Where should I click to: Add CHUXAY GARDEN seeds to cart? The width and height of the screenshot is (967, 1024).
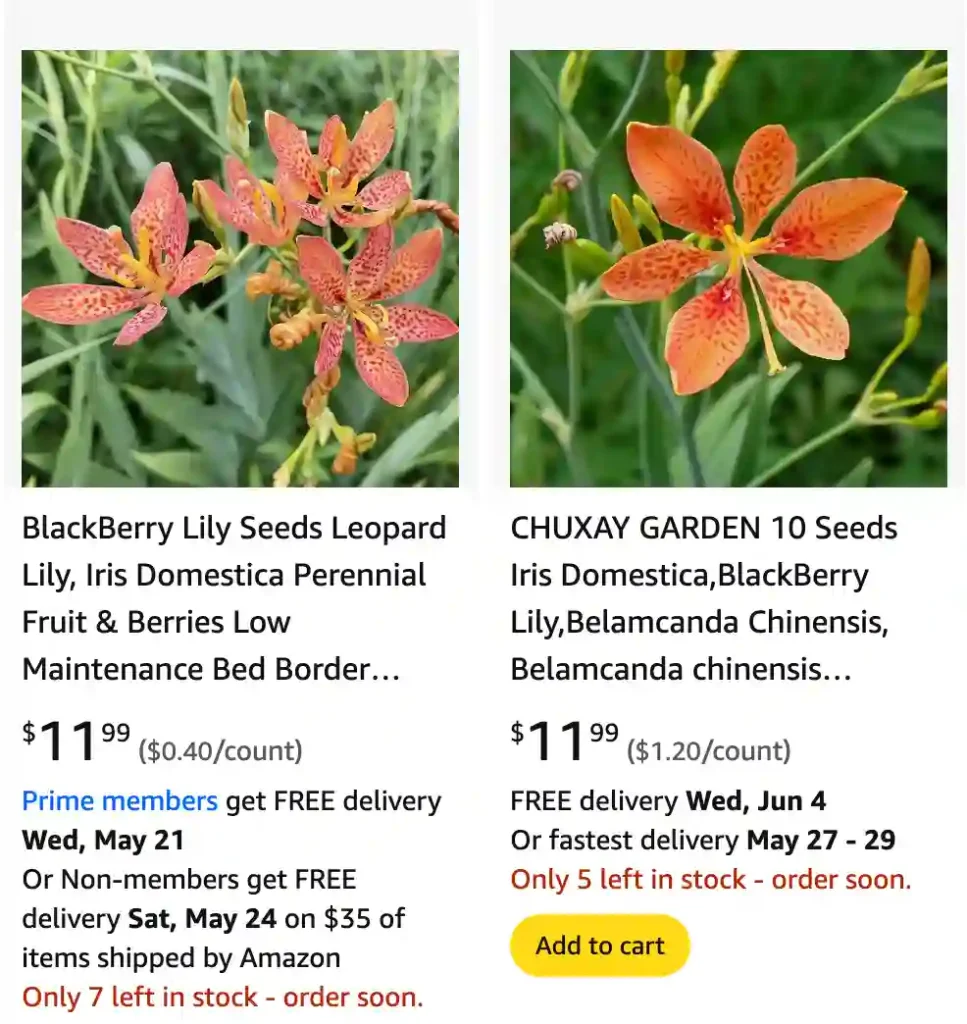tap(599, 945)
